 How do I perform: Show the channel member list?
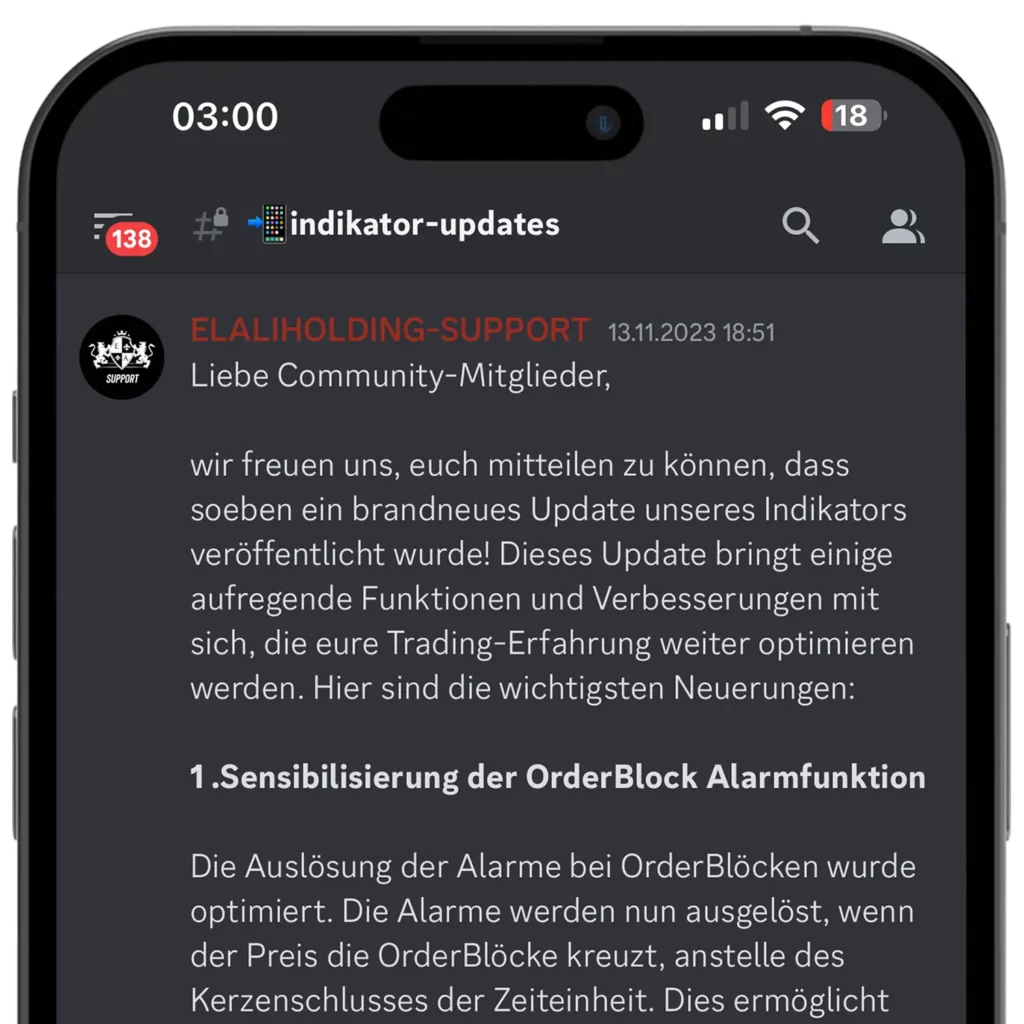point(902,226)
